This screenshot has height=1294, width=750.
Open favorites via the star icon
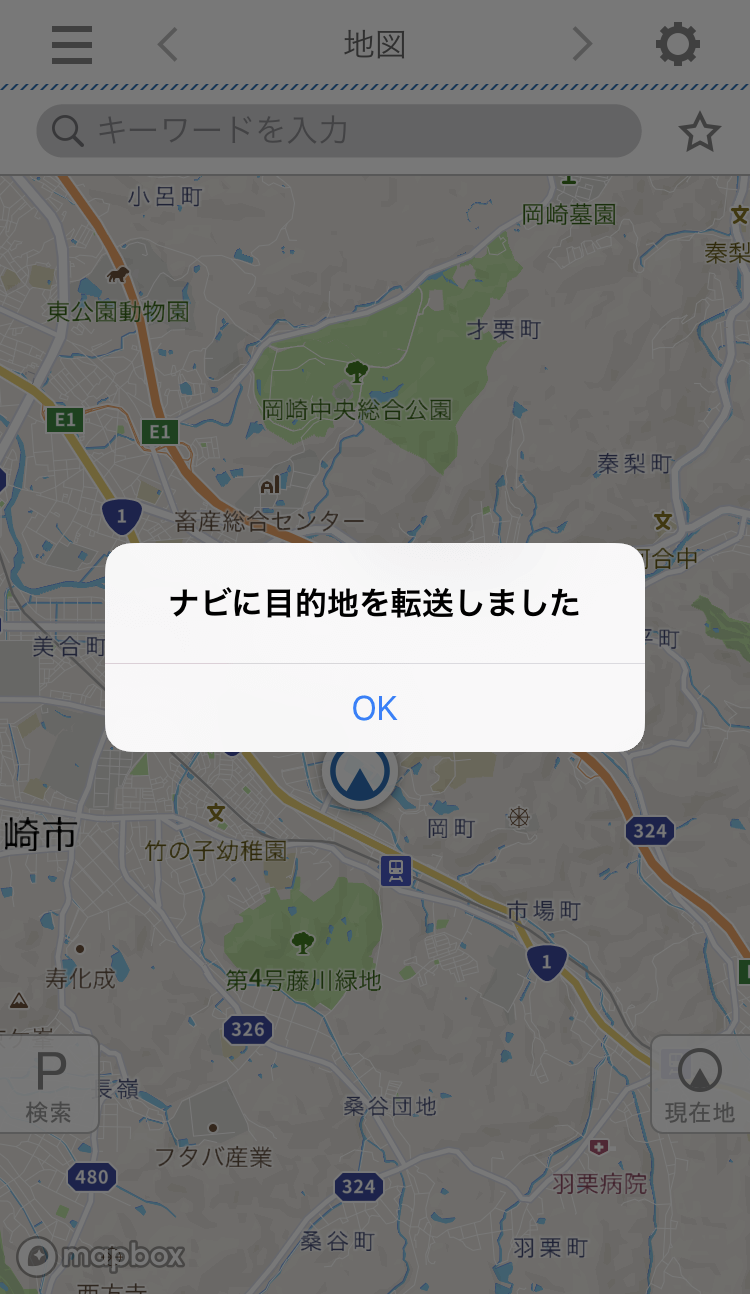[x=699, y=133]
